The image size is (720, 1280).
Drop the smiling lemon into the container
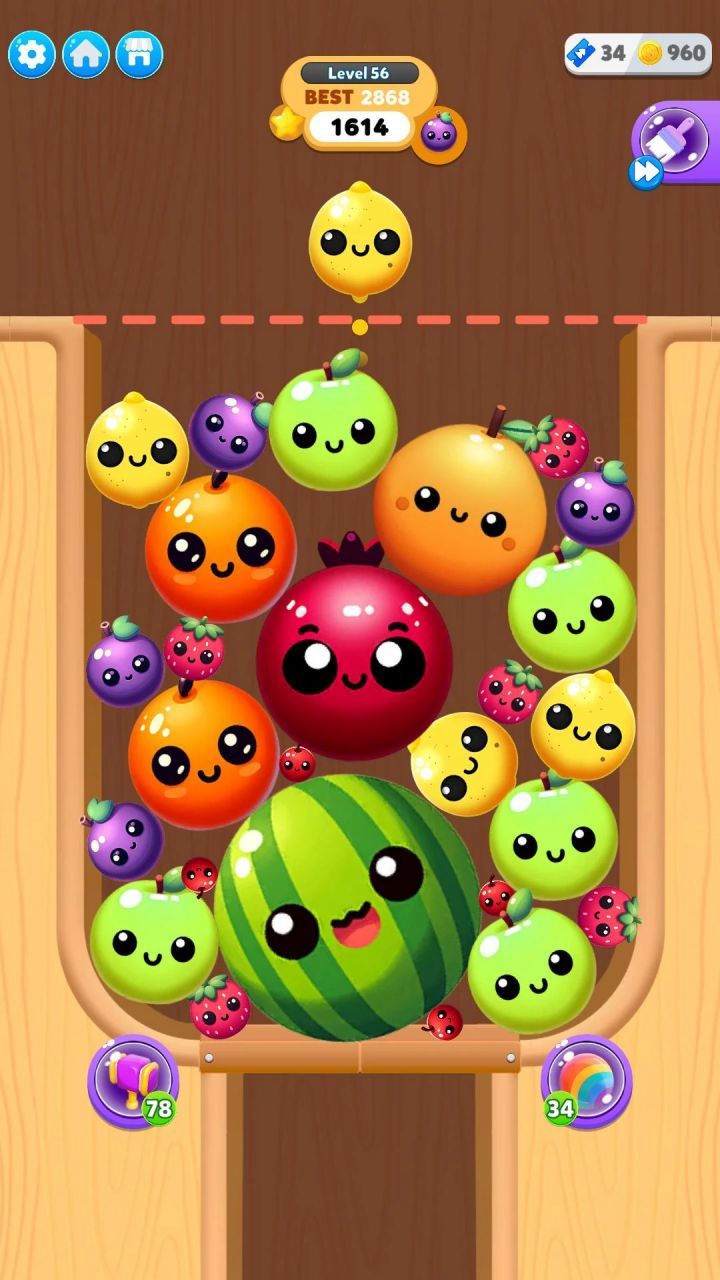(360, 240)
